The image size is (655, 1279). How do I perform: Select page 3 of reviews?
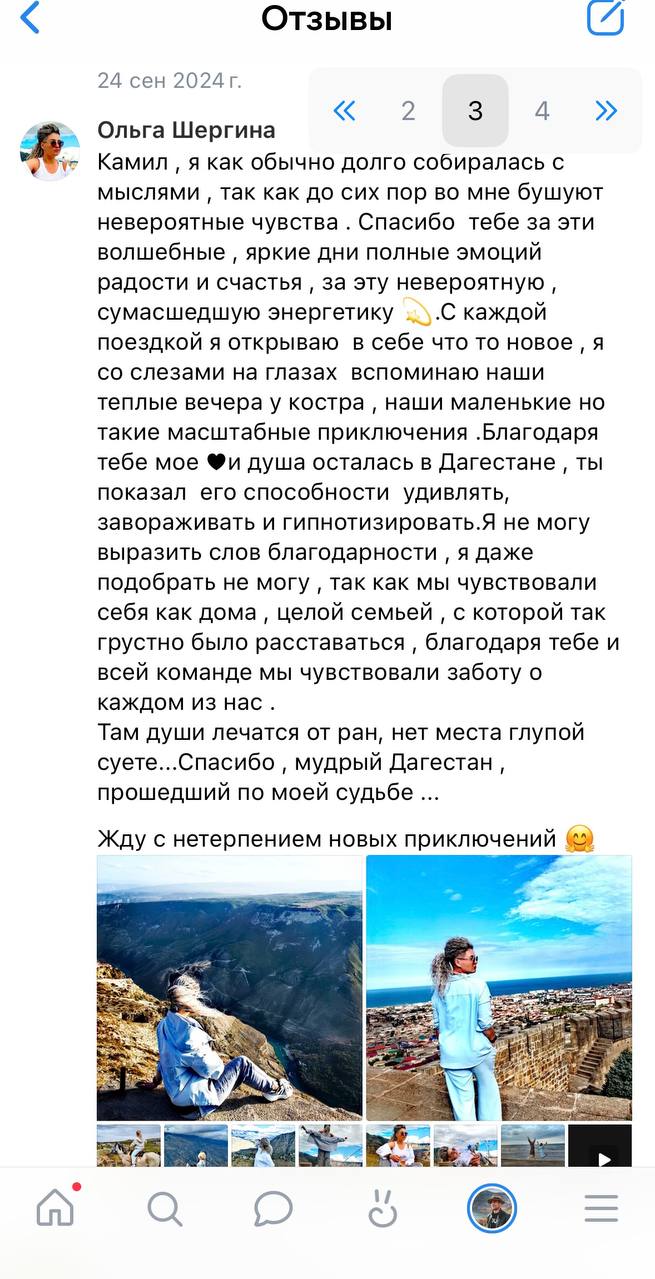pos(475,111)
